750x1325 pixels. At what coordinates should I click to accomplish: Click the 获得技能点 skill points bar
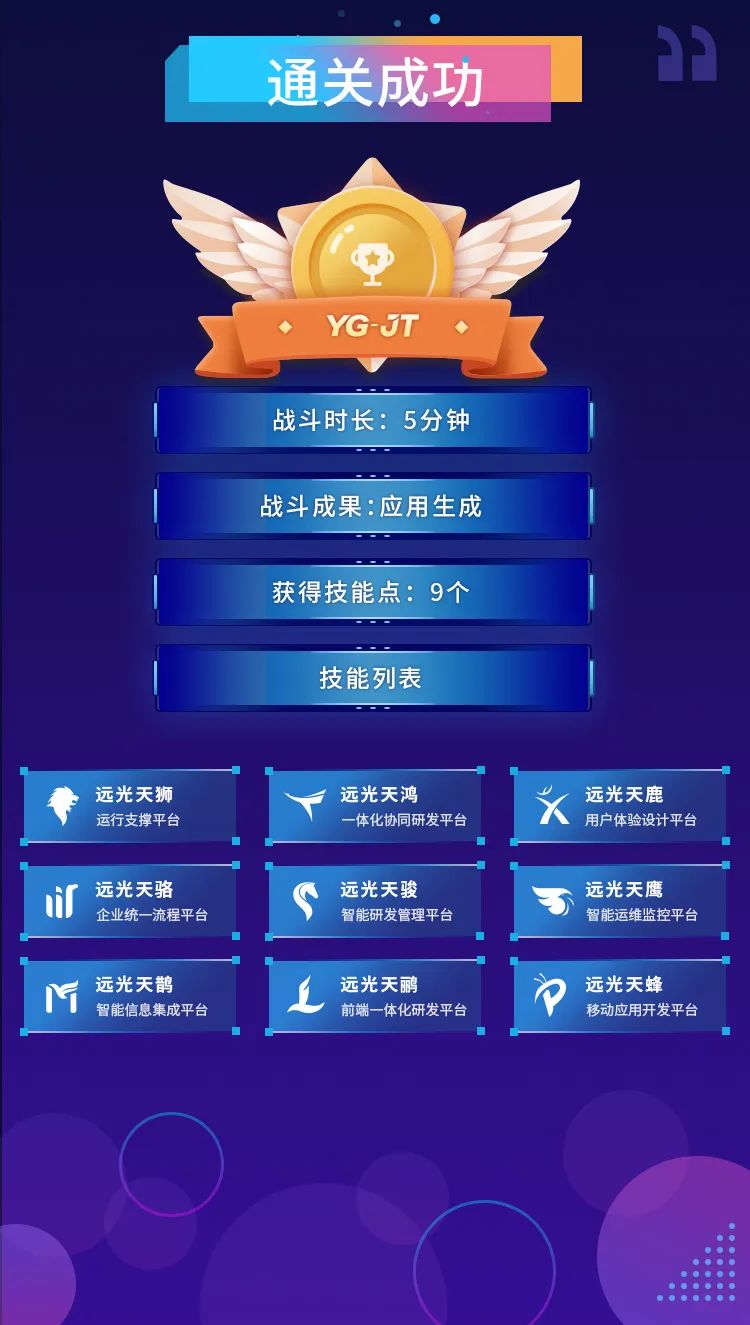tap(373, 592)
